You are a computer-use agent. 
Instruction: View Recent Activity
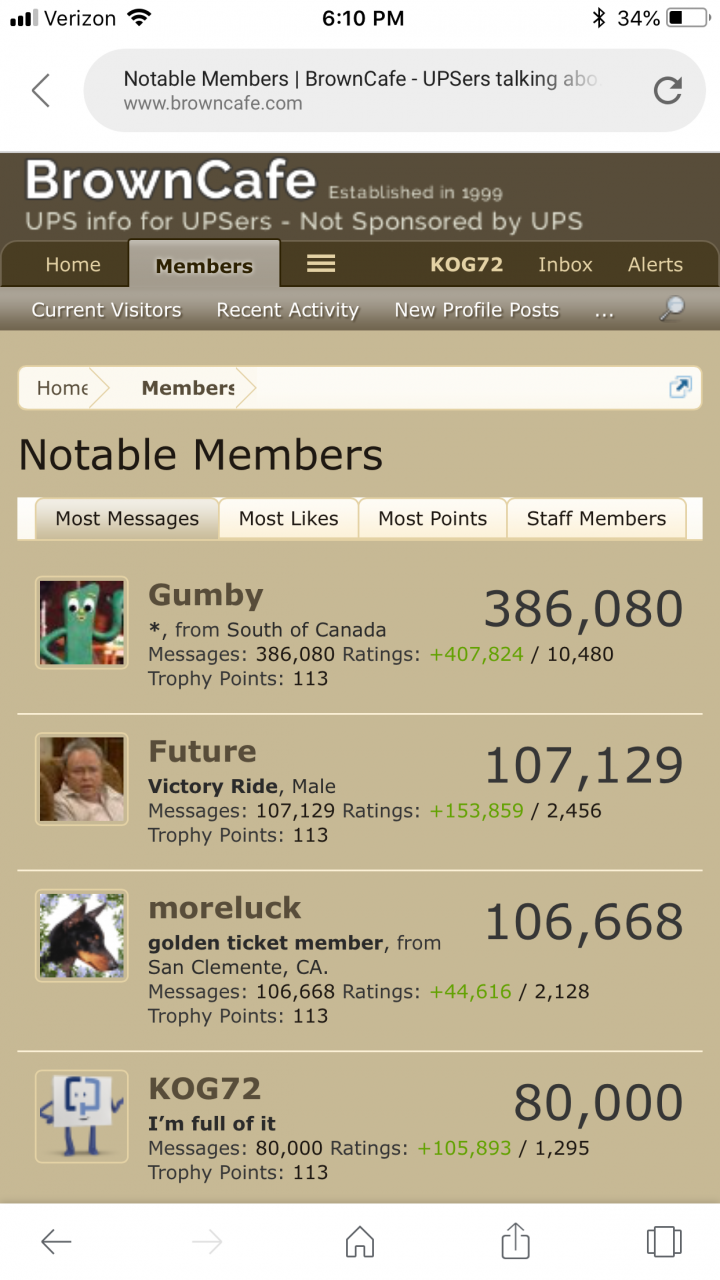click(287, 310)
